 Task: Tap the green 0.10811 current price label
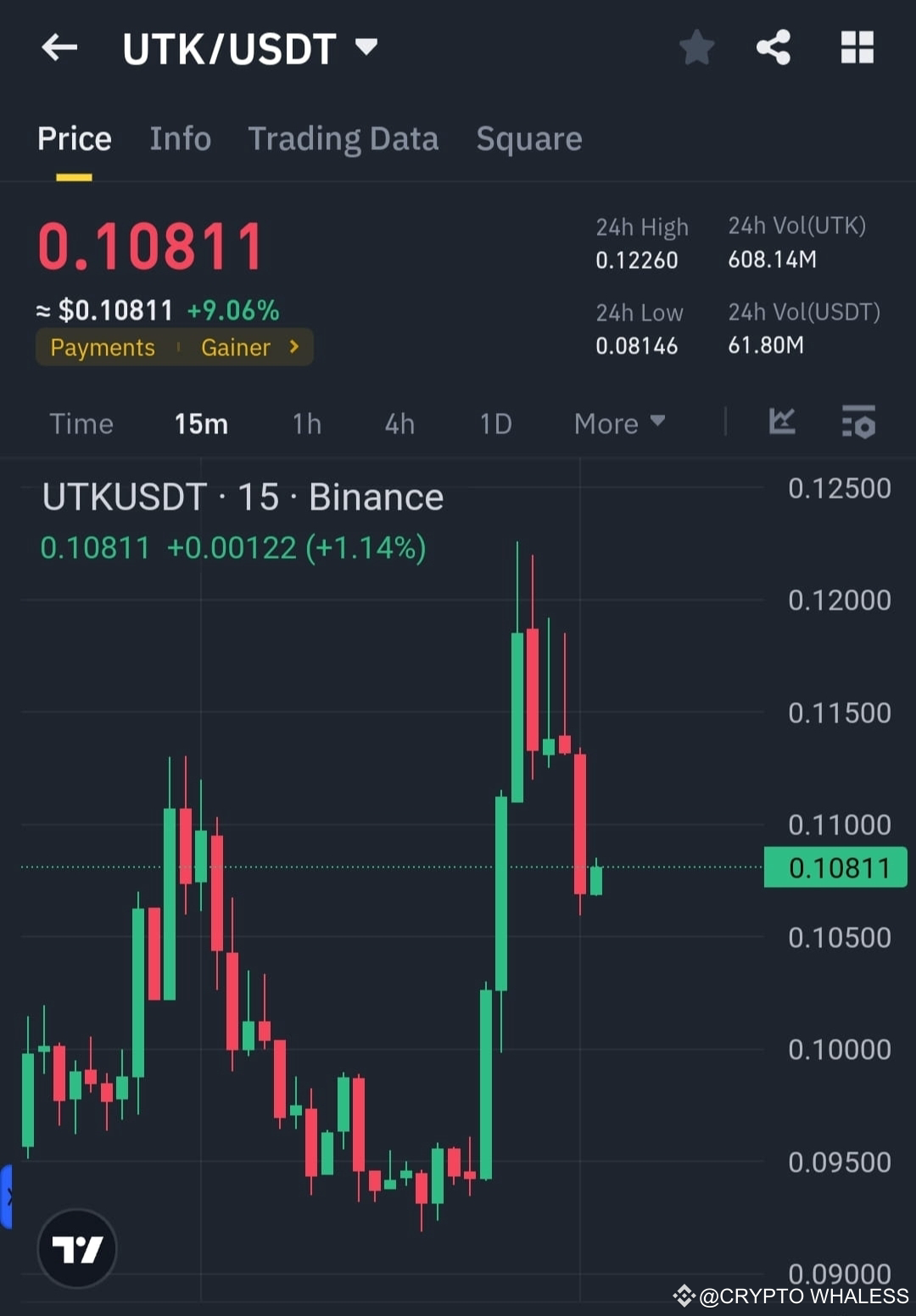click(x=835, y=867)
